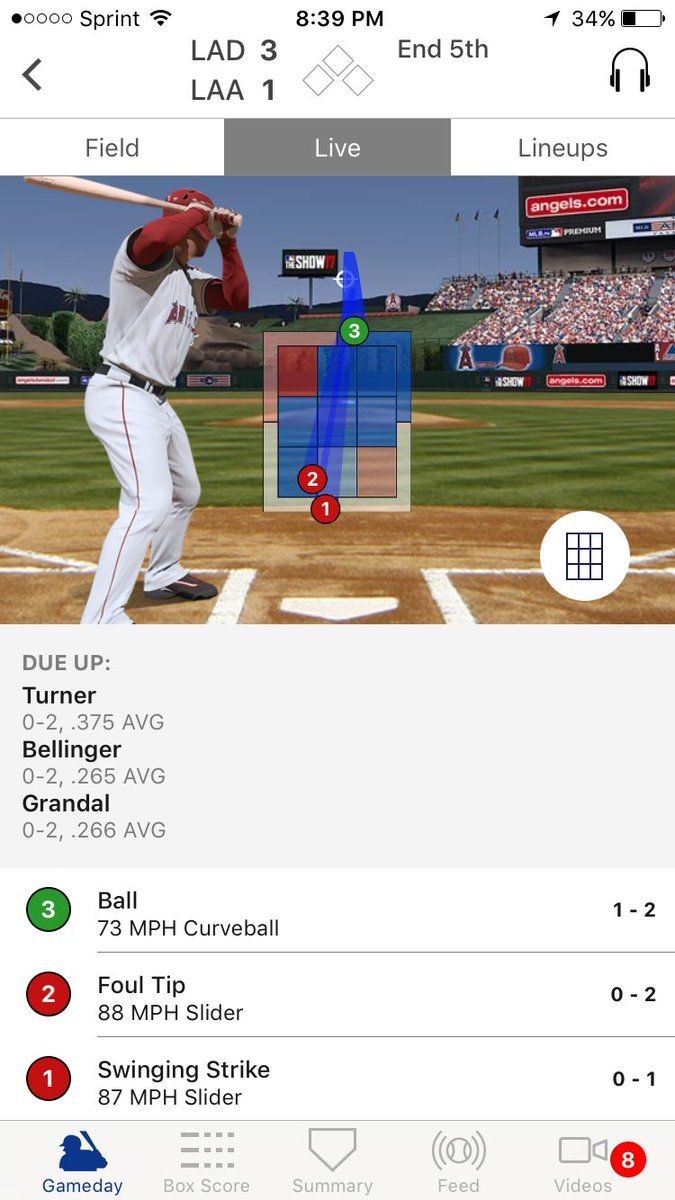Open the Box Score tab
This screenshot has height=1200, width=675.
click(x=206, y=1160)
